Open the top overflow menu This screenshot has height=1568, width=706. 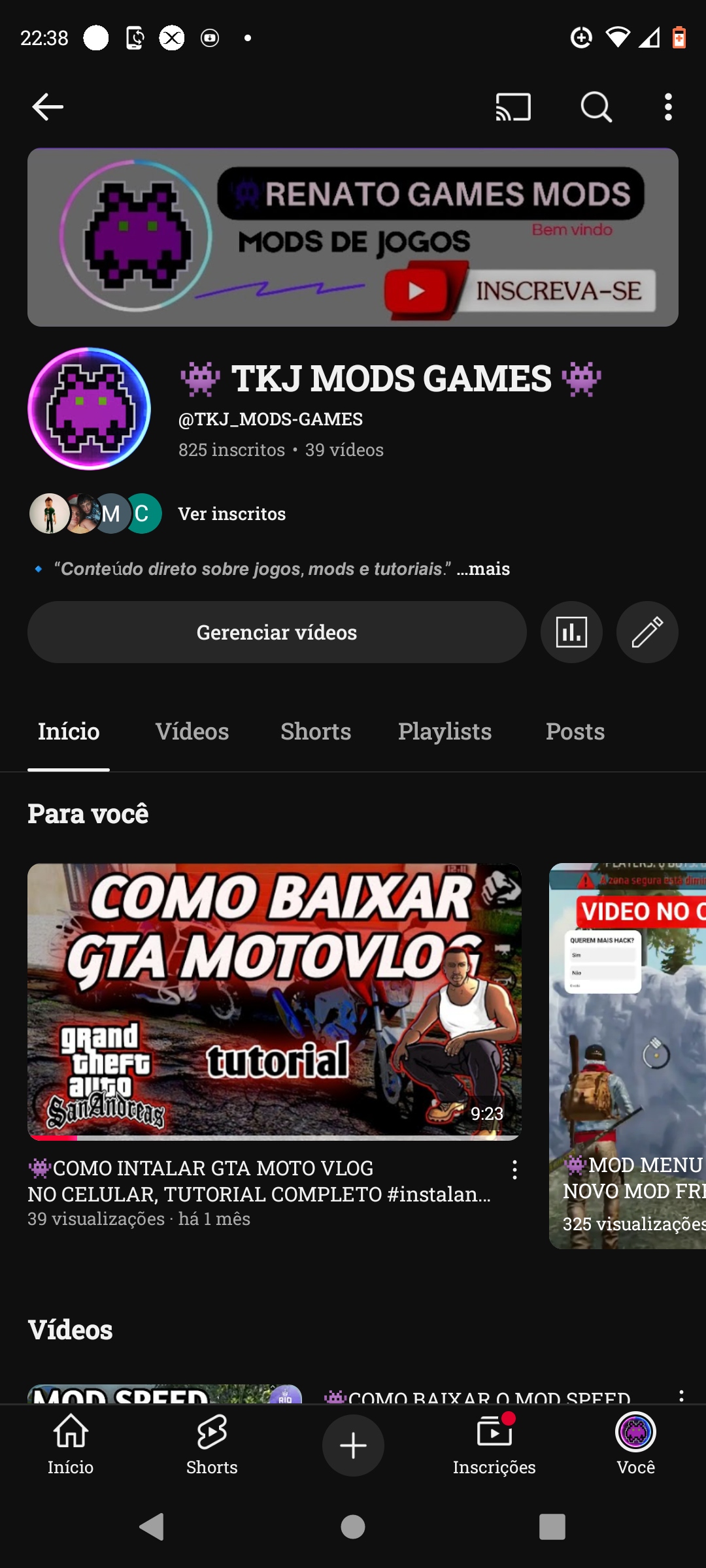(667, 106)
